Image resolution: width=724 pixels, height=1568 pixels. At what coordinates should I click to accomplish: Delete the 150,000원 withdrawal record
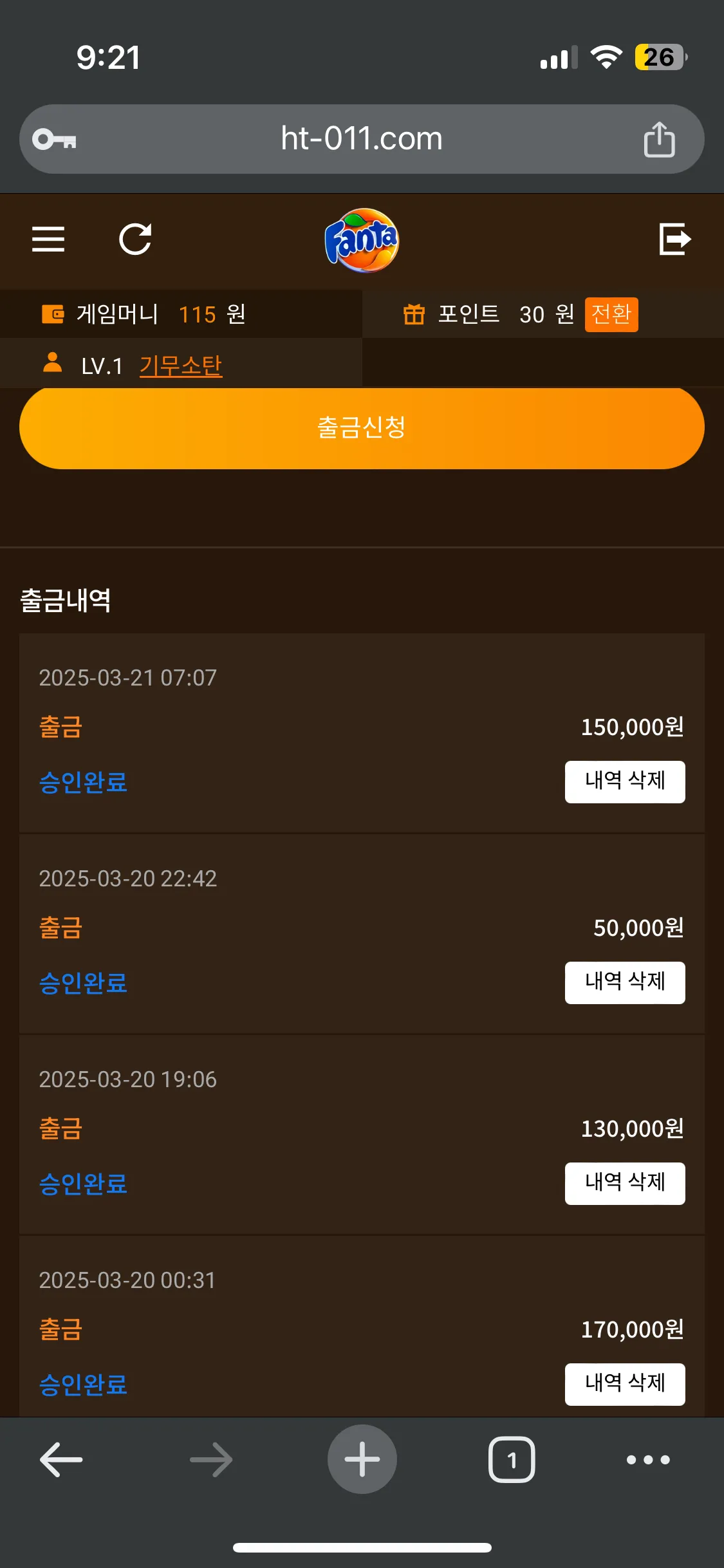[625, 781]
